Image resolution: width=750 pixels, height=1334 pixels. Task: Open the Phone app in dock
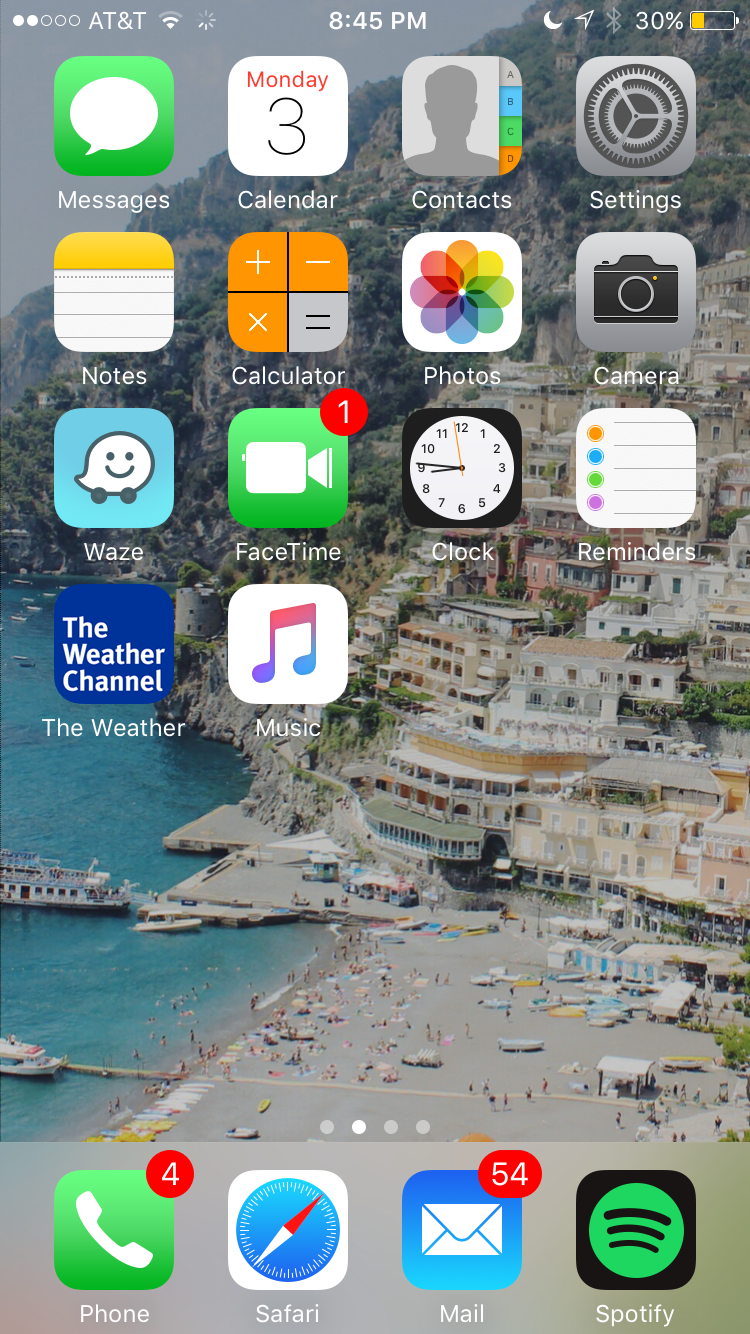coord(114,1230)
